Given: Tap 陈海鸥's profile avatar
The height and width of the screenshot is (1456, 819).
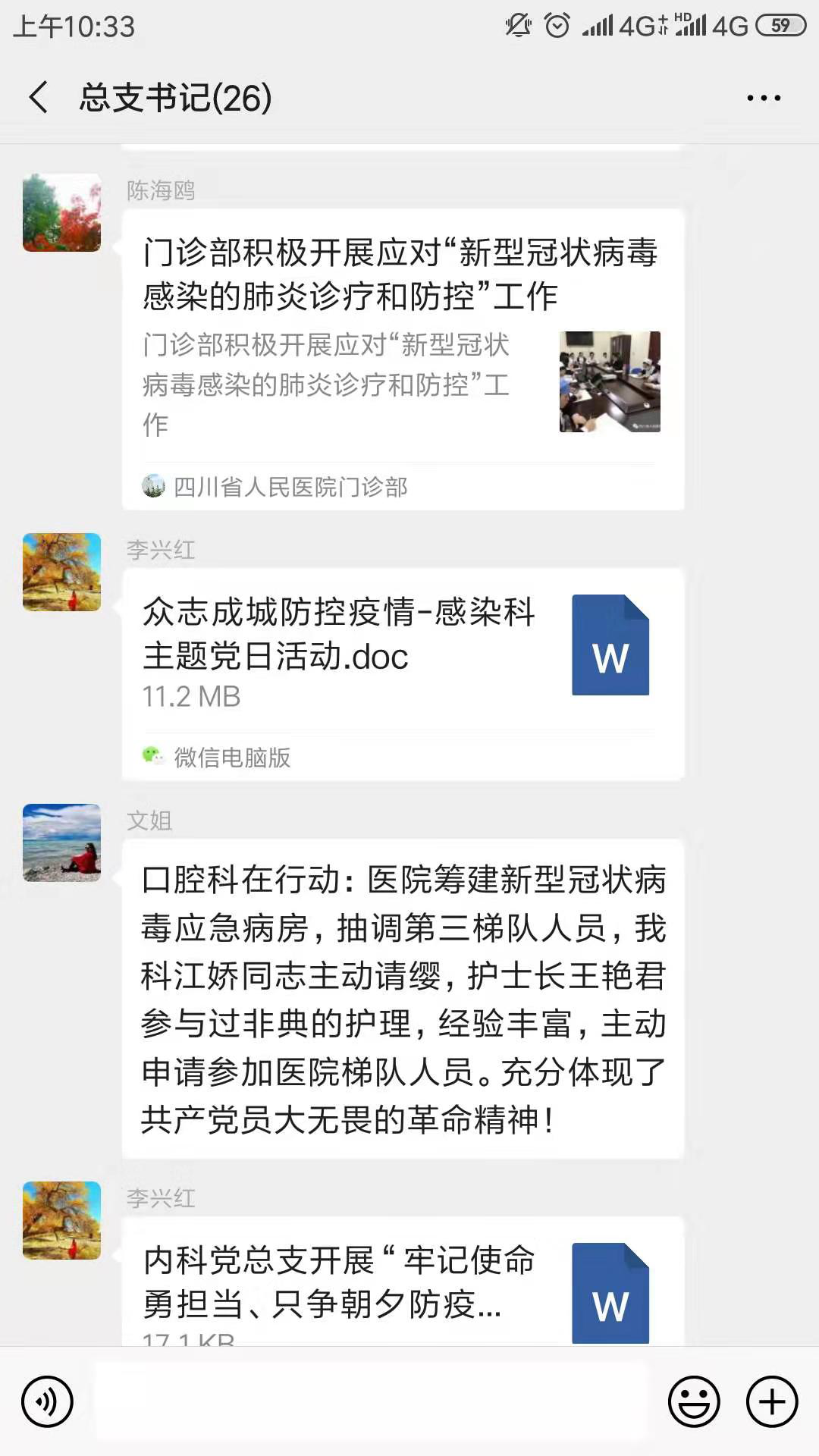Looking at the screenshot, I should [x=61, y=213].
